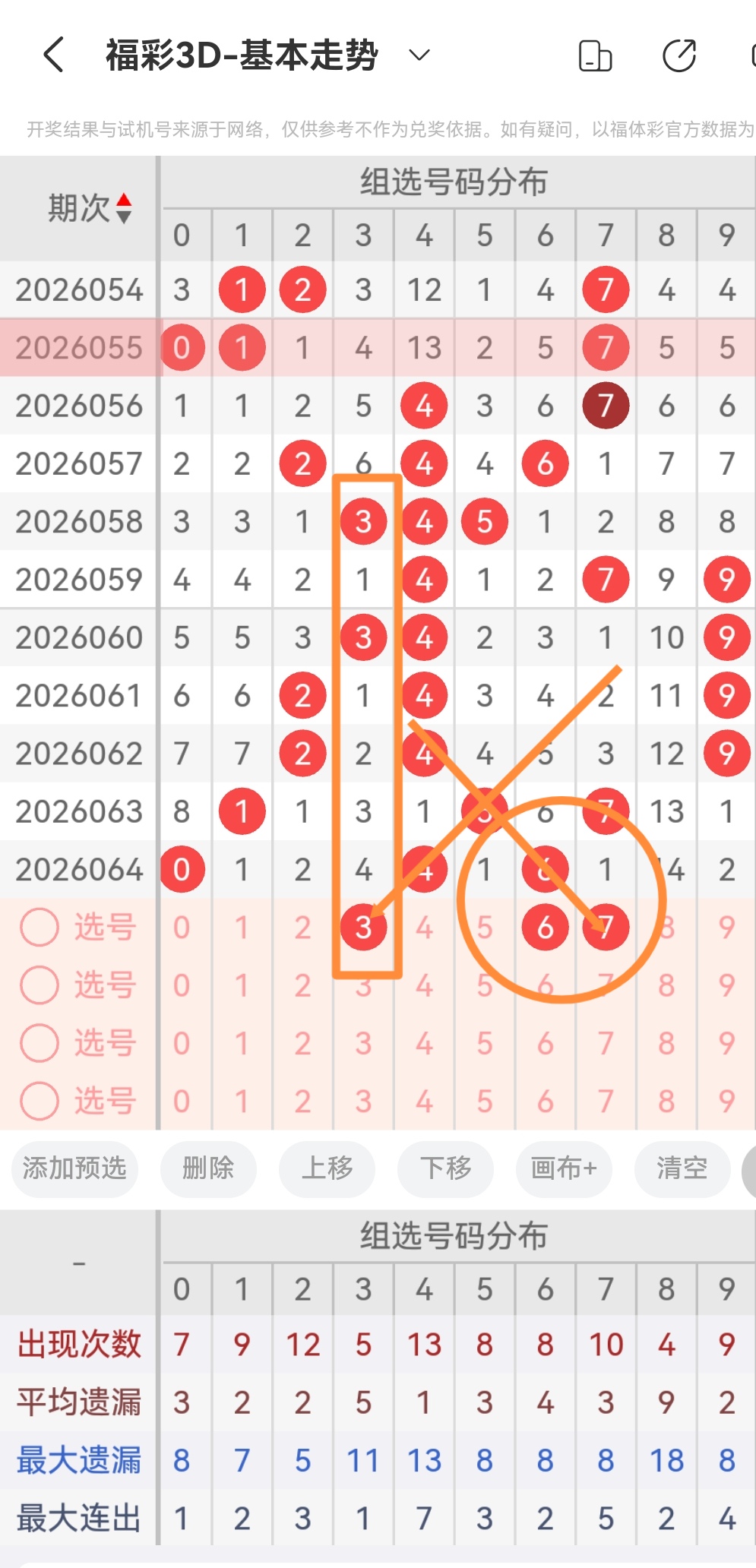Select the second 选号 radio circle
The image size is (756, 1568).
click(40, 985)
